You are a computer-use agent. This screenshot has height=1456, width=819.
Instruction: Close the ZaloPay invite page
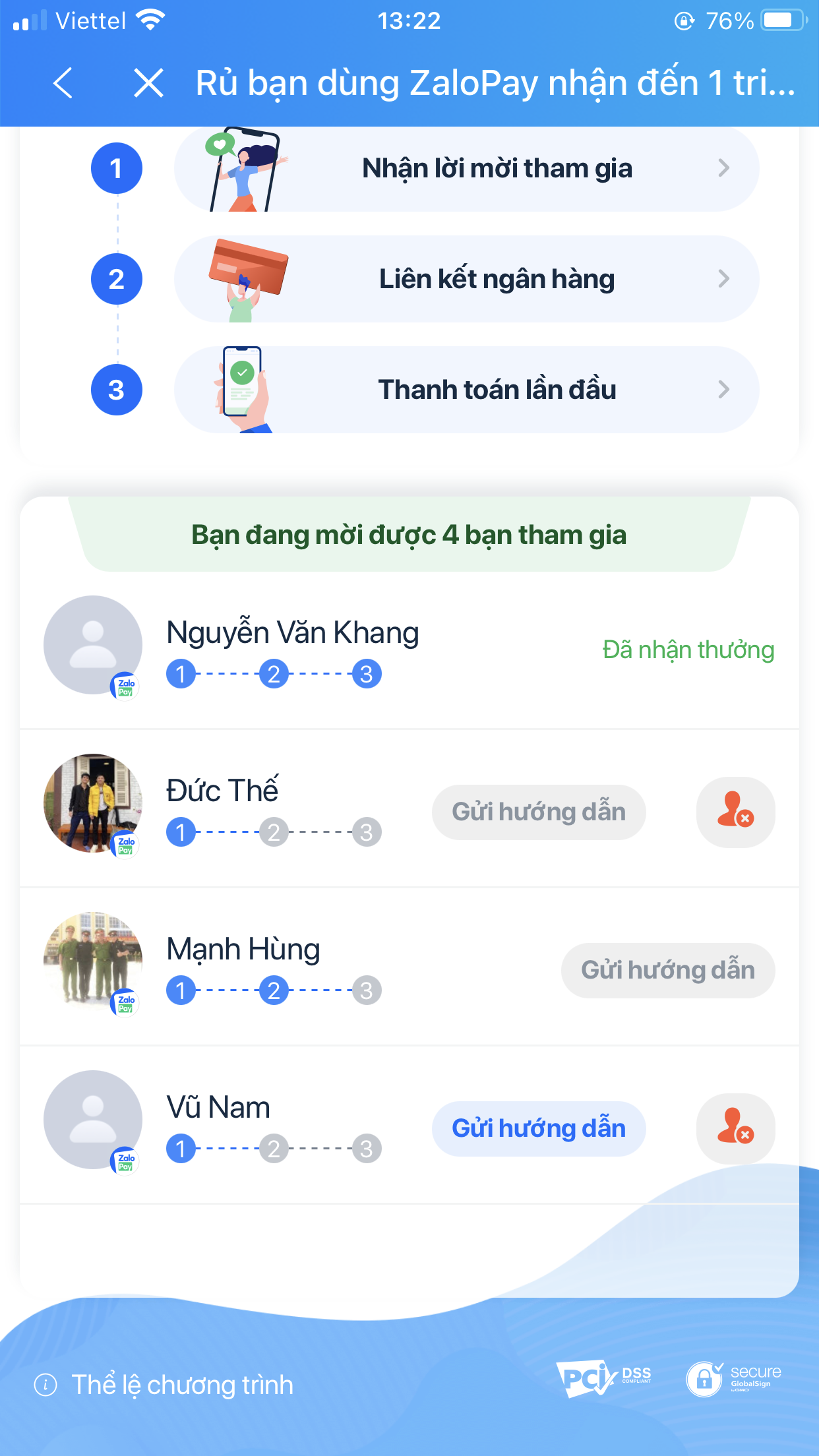[x=148, y=83]
